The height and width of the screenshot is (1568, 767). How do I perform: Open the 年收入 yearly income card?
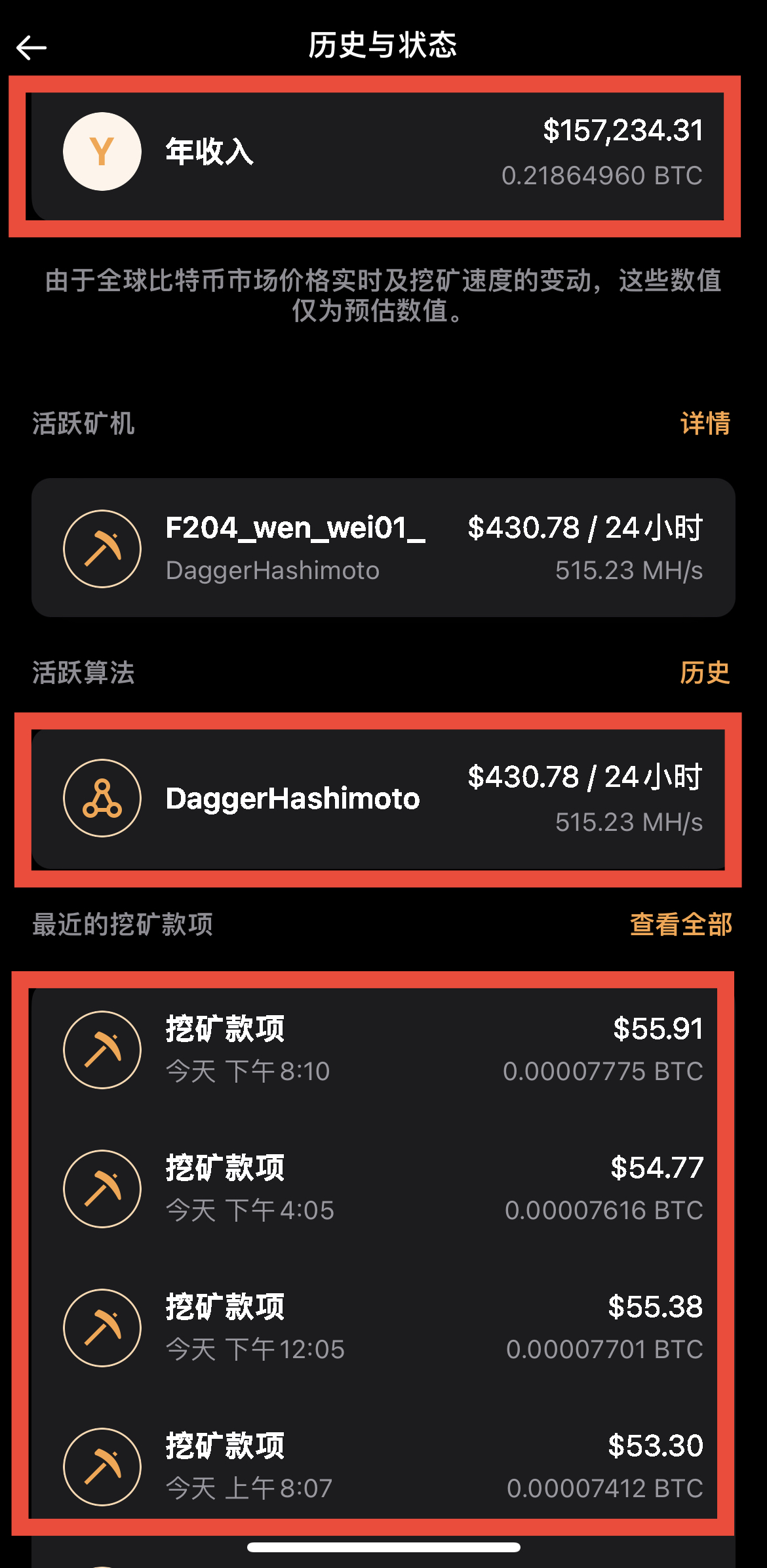coord(383,155)
